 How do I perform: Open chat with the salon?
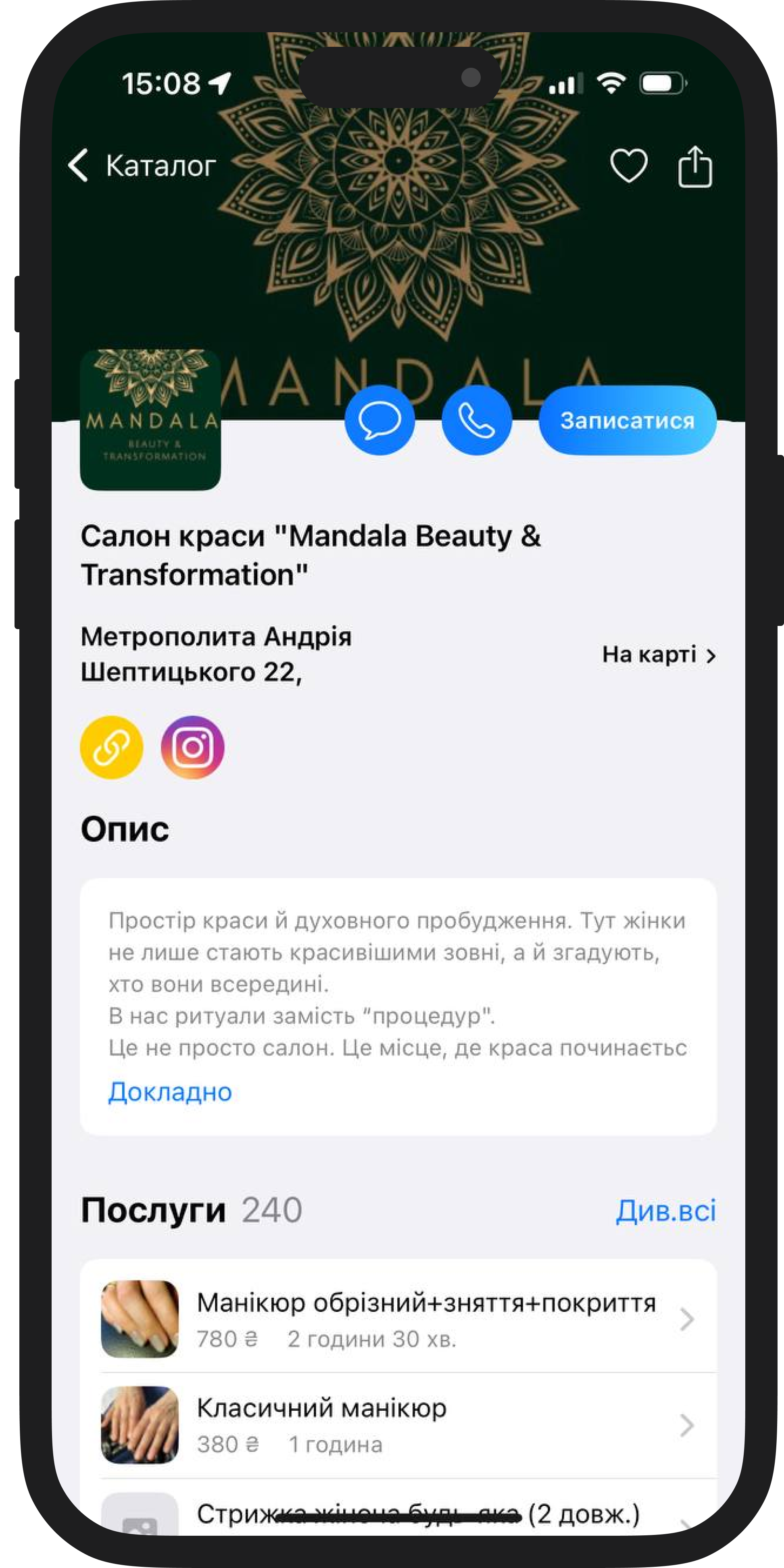click(x=379, y=420)
